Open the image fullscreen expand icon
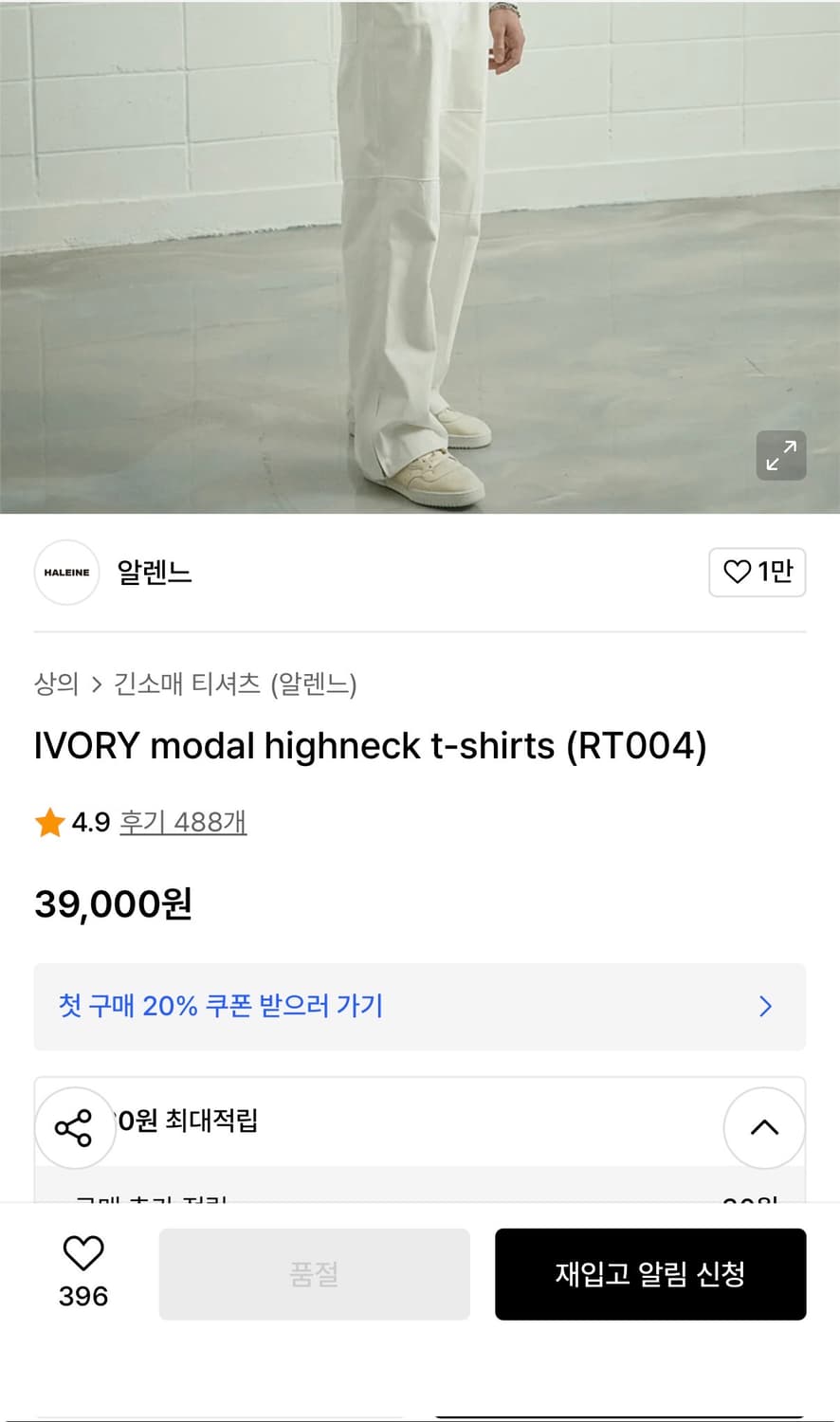The image size is (840, 1422). coord(780,456)
